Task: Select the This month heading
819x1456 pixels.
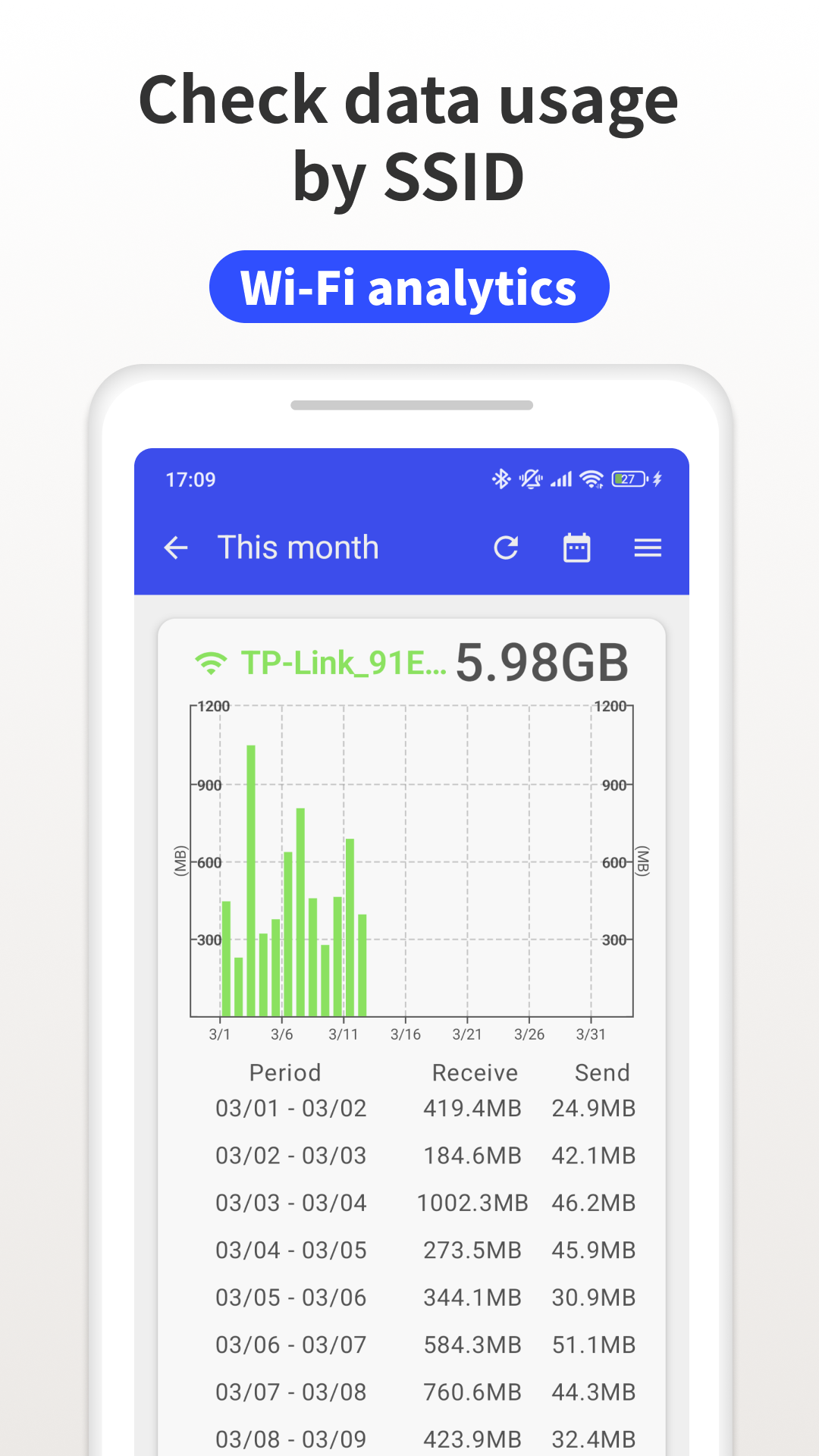Action: (x=298, y=548)
